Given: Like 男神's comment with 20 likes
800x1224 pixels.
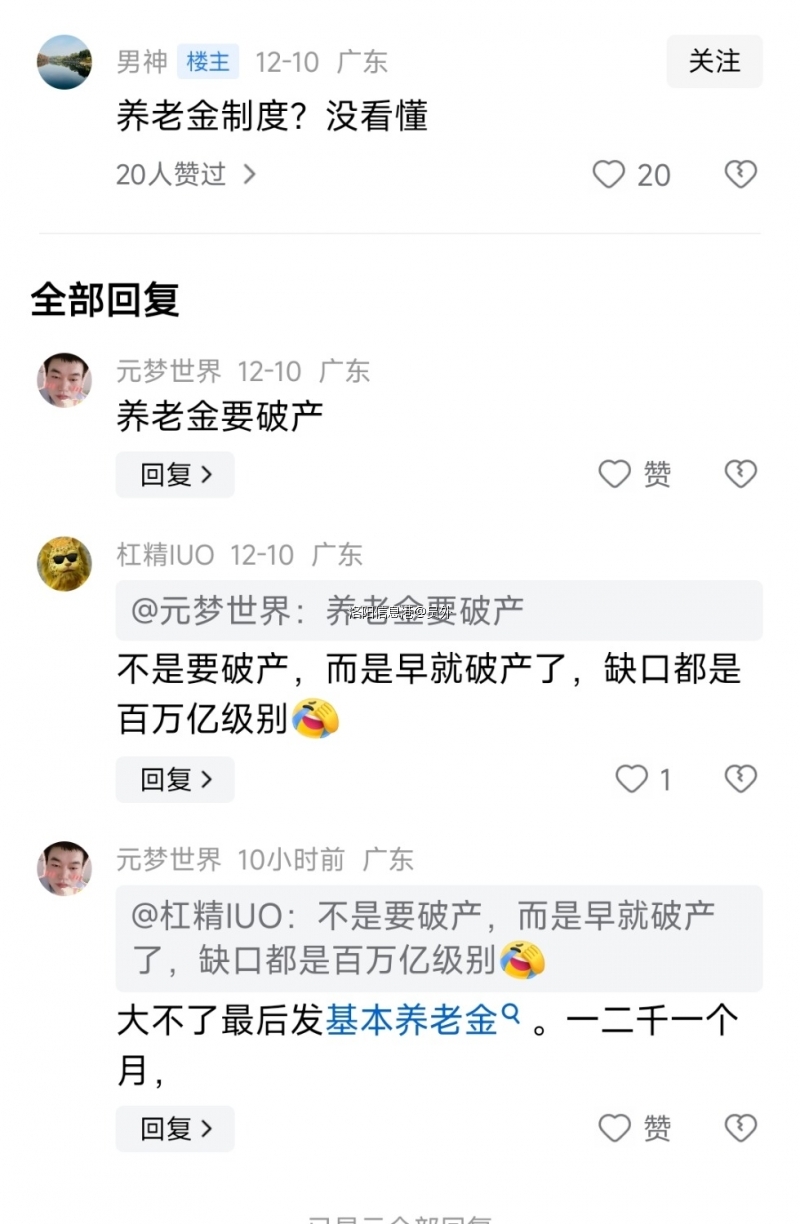Looking at the screenshot, I should (x=609, y=175).
